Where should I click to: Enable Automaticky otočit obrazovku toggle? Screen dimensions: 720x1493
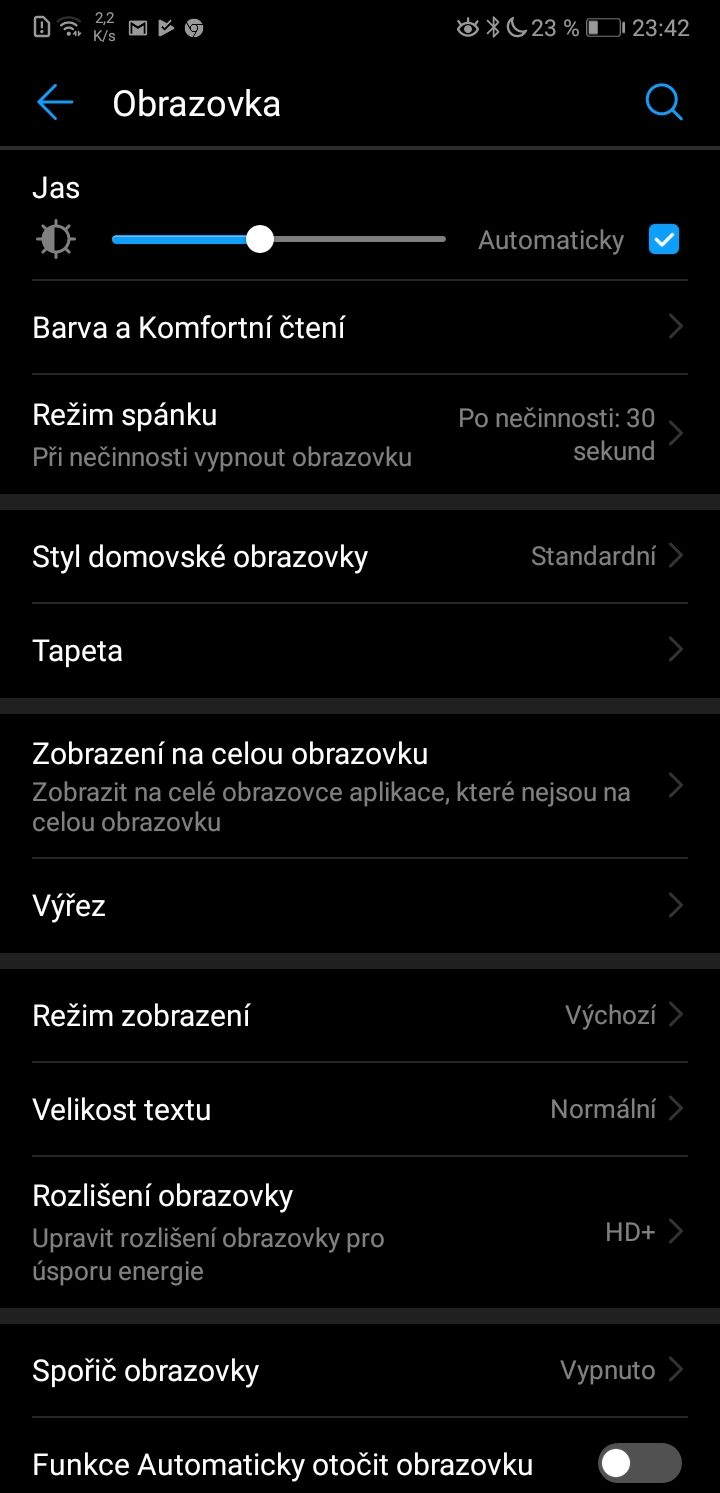point(640,1464)
